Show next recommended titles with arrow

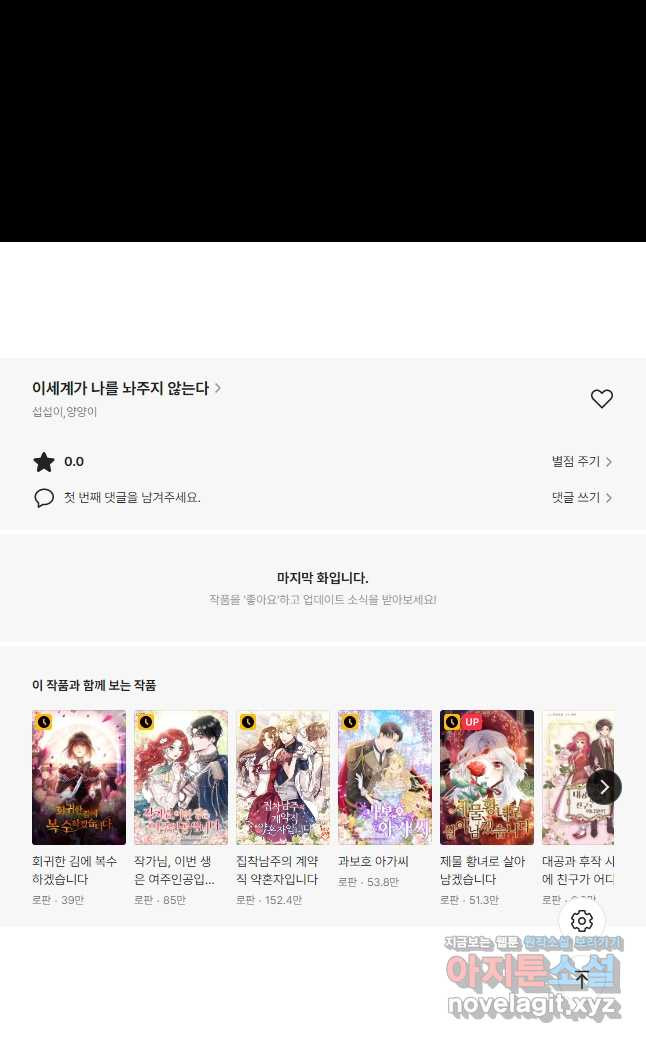604,787
